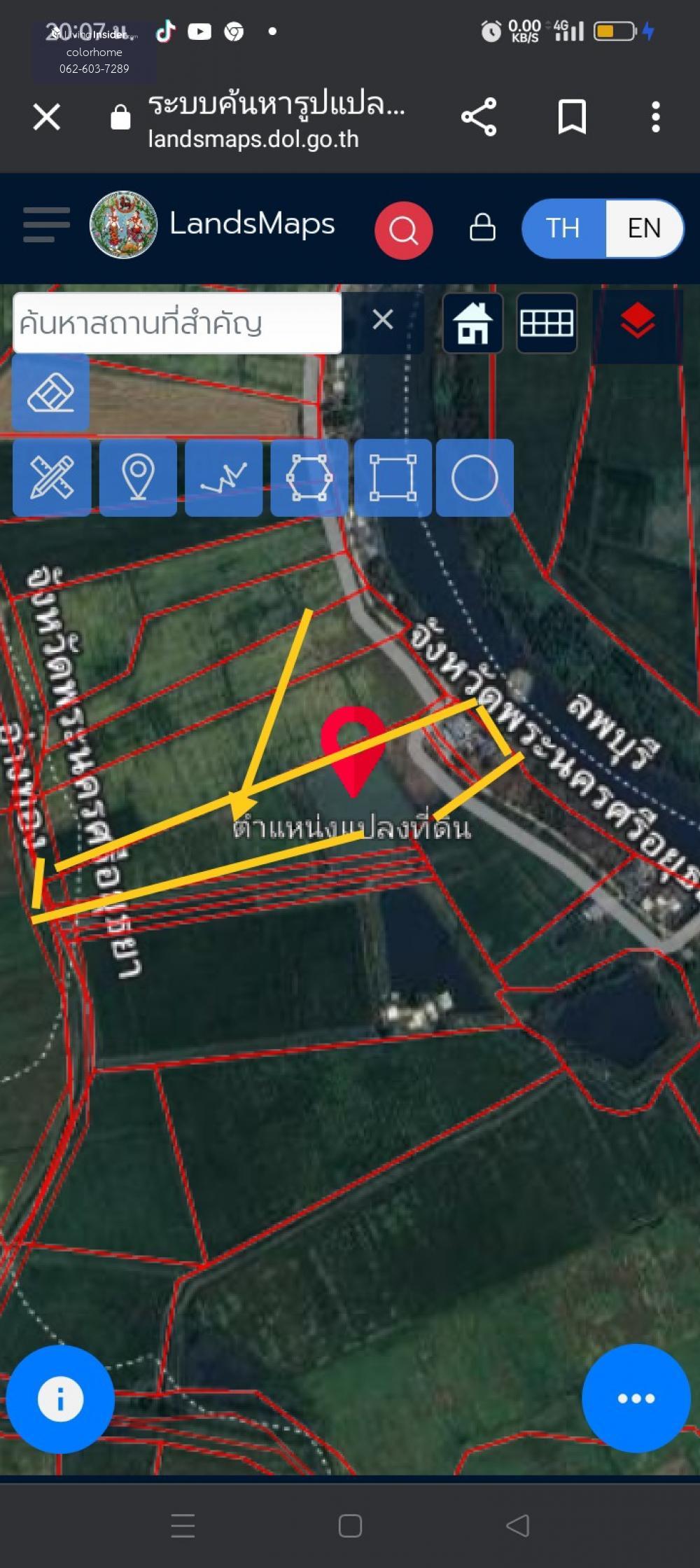Open the blue info button
This screenshot has height=1568, width=700.
point(60,1400)
